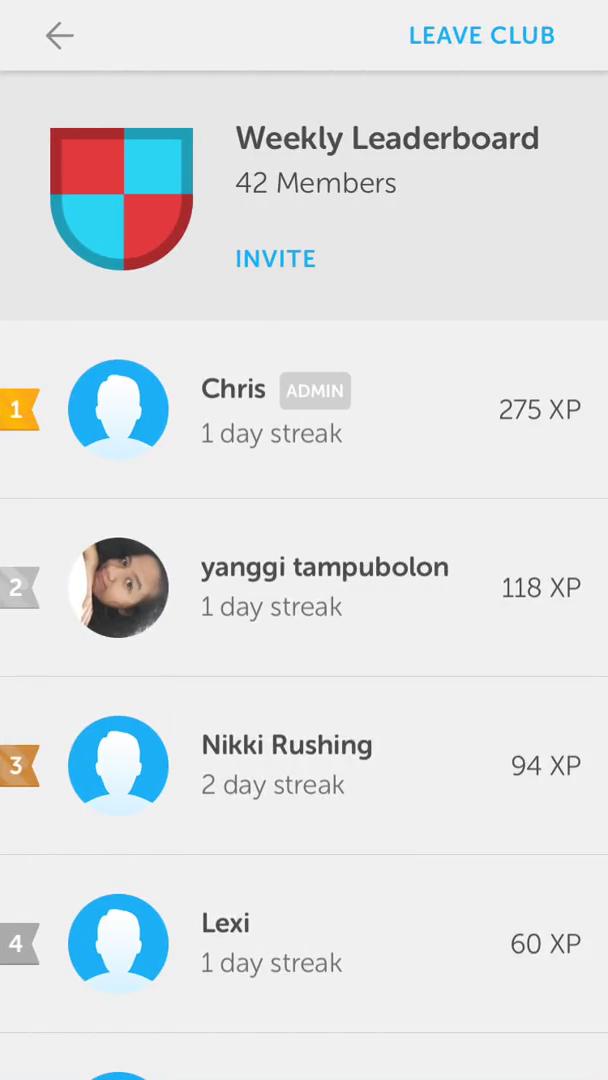Go back using the arrow icon
Viewport: 608px width, 1080px height.
click(x=59, y=36)
